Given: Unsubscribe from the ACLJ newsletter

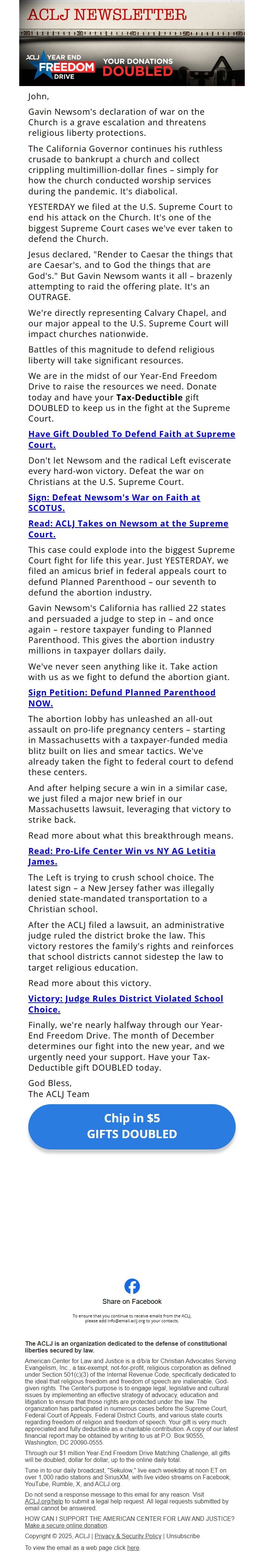Looking at the screenshot, I should pyautogui.click(x=183, y=1536).
